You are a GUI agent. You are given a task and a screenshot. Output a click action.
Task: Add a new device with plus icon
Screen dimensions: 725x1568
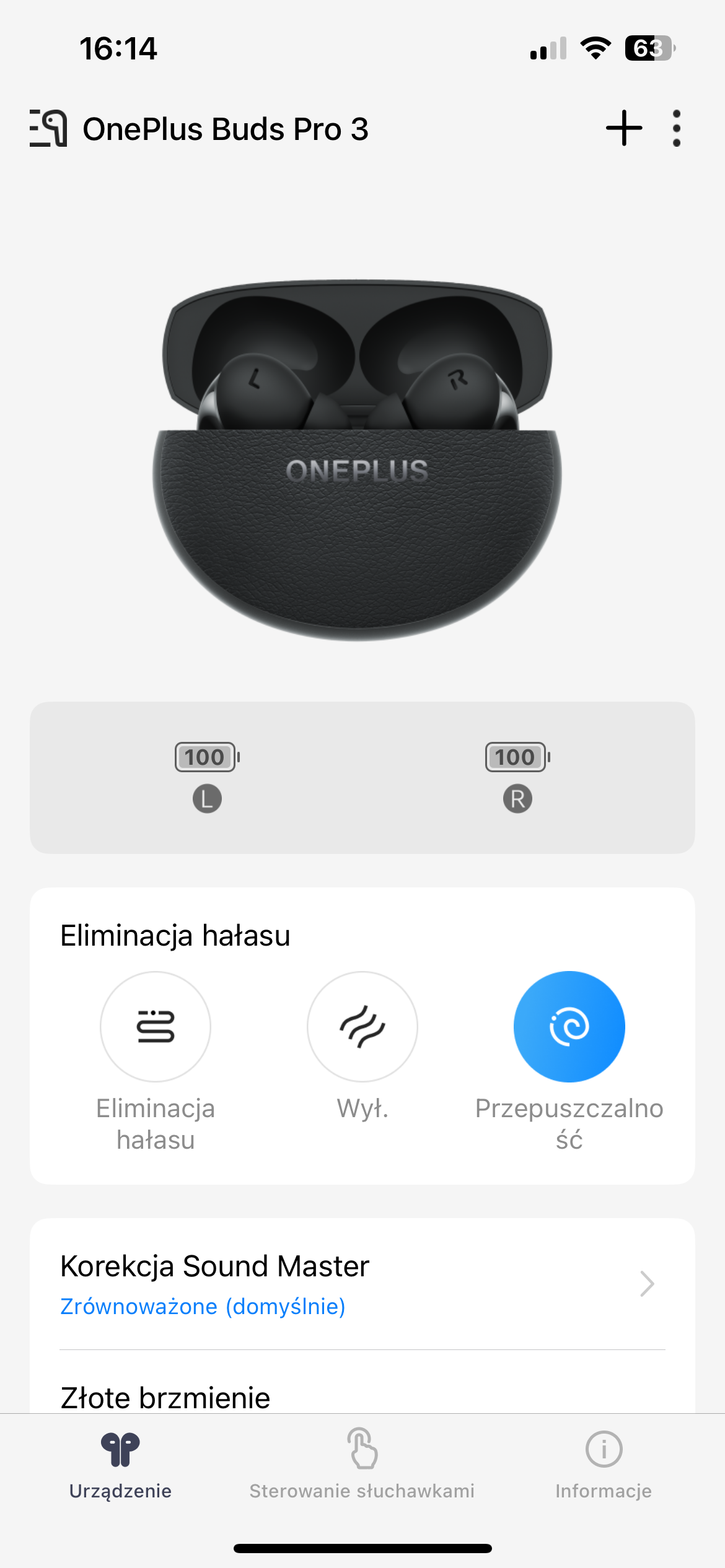[624, 128]
